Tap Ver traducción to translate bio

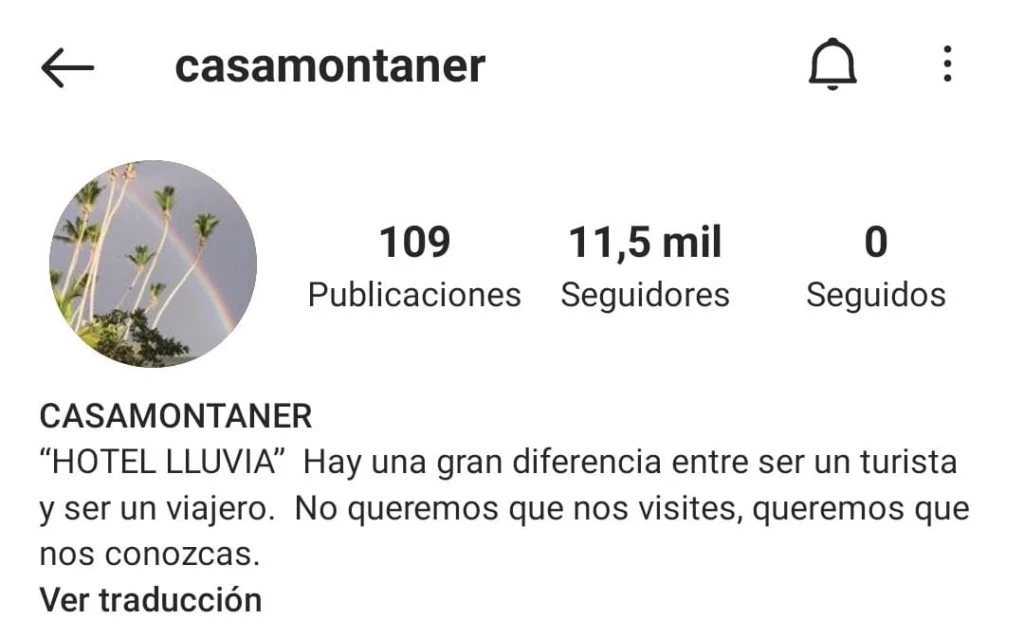click(x=151, y=600)
